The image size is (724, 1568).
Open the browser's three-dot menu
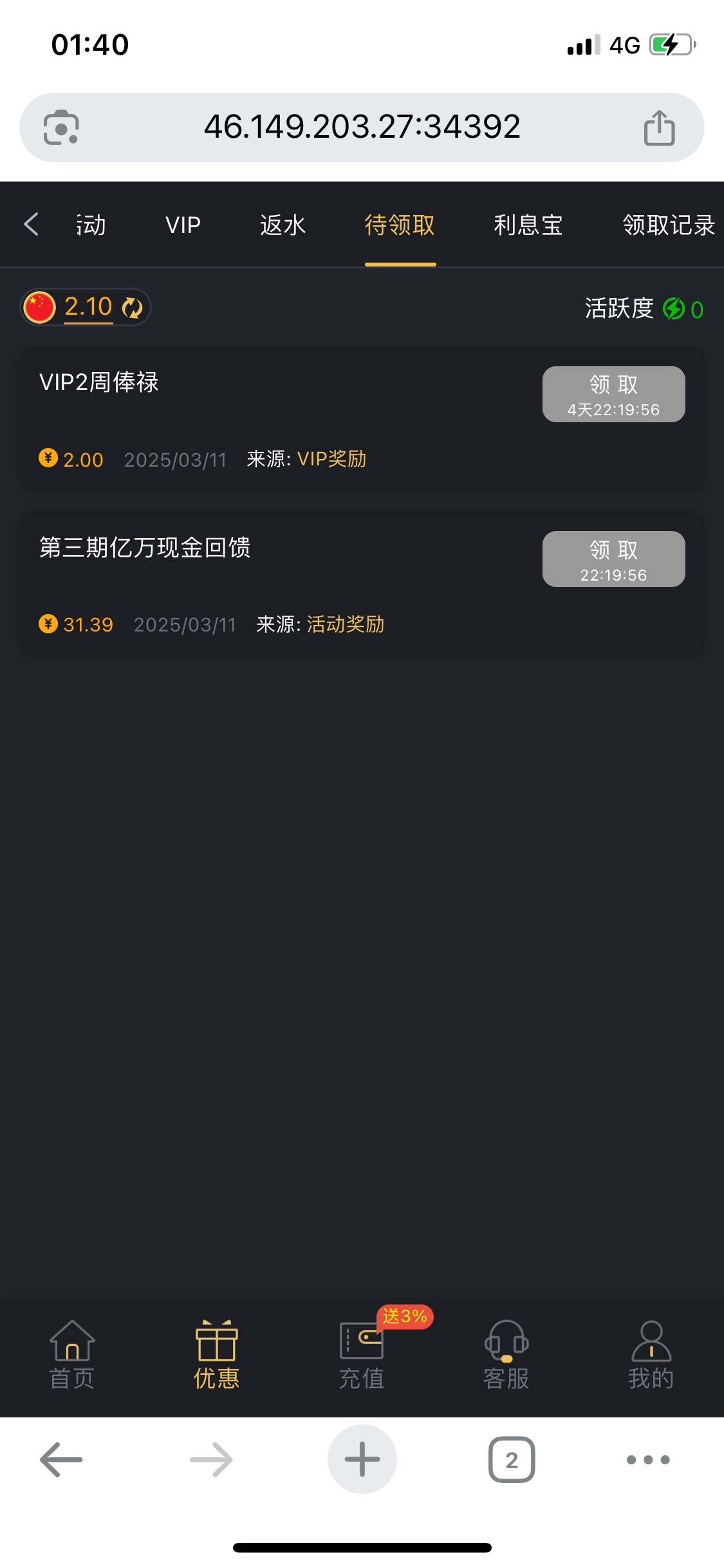[648, 1459]
